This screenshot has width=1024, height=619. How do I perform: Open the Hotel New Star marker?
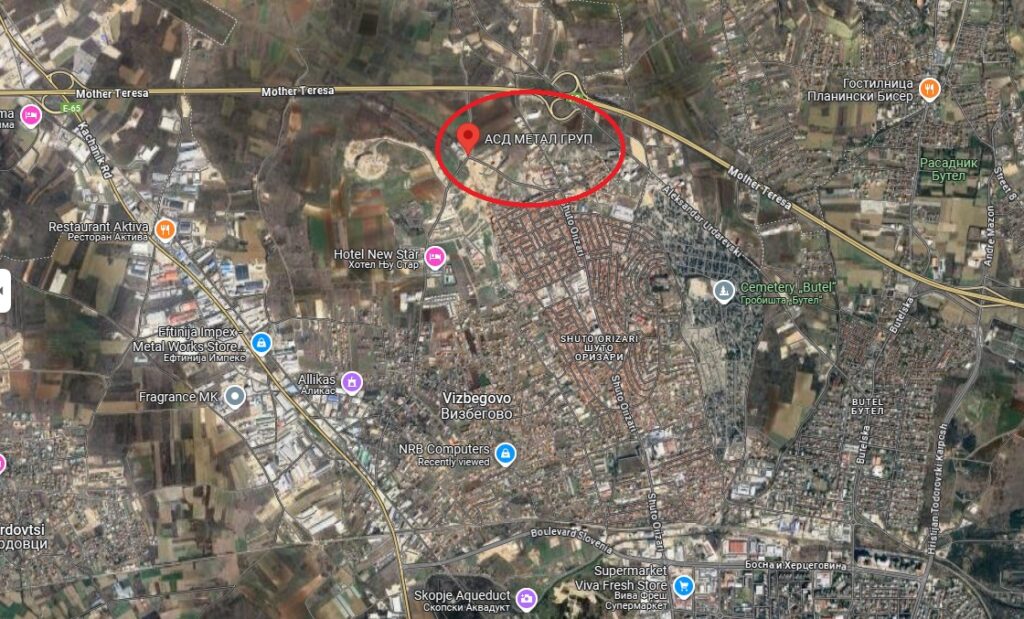click(x=435, y=257)
